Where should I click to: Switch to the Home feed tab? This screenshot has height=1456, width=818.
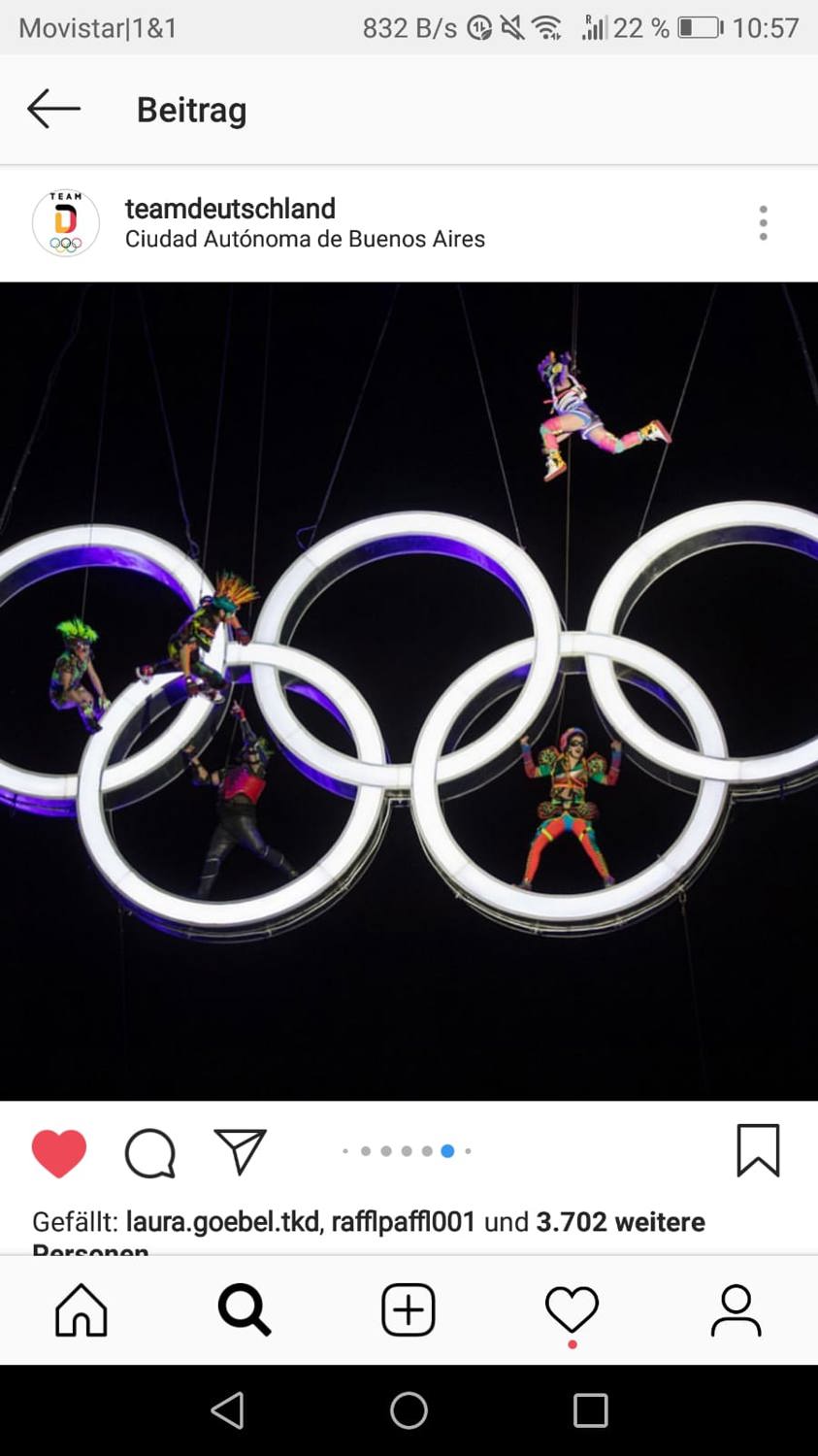(82, 1310)
